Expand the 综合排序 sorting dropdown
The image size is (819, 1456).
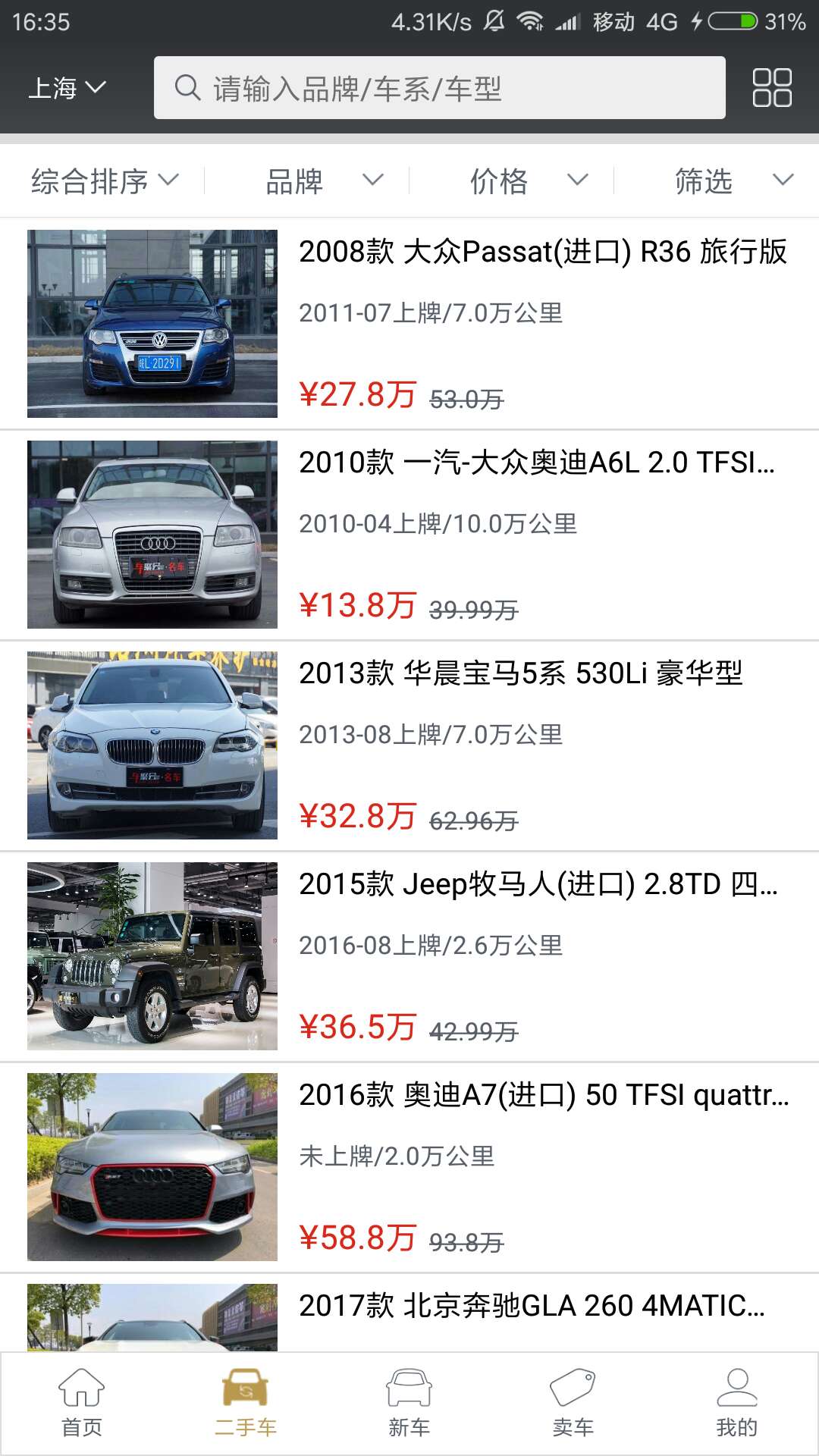click(x=102, y=180)
